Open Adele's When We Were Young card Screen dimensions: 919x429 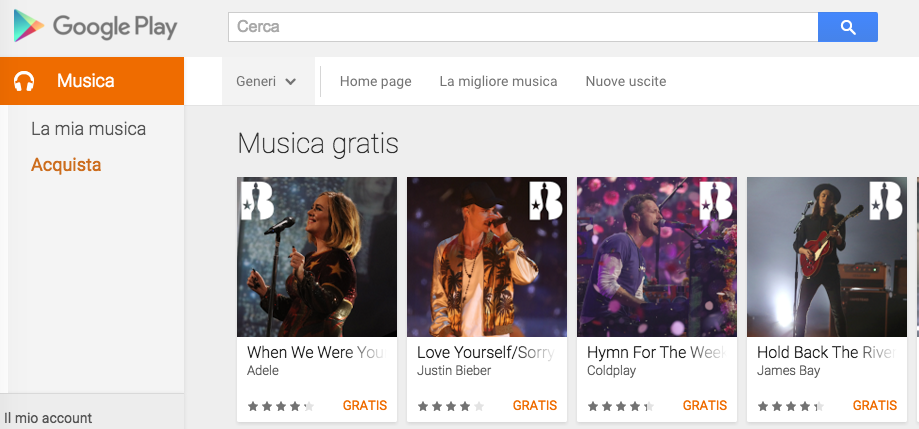pyautogui.click(x=316, y=257)
